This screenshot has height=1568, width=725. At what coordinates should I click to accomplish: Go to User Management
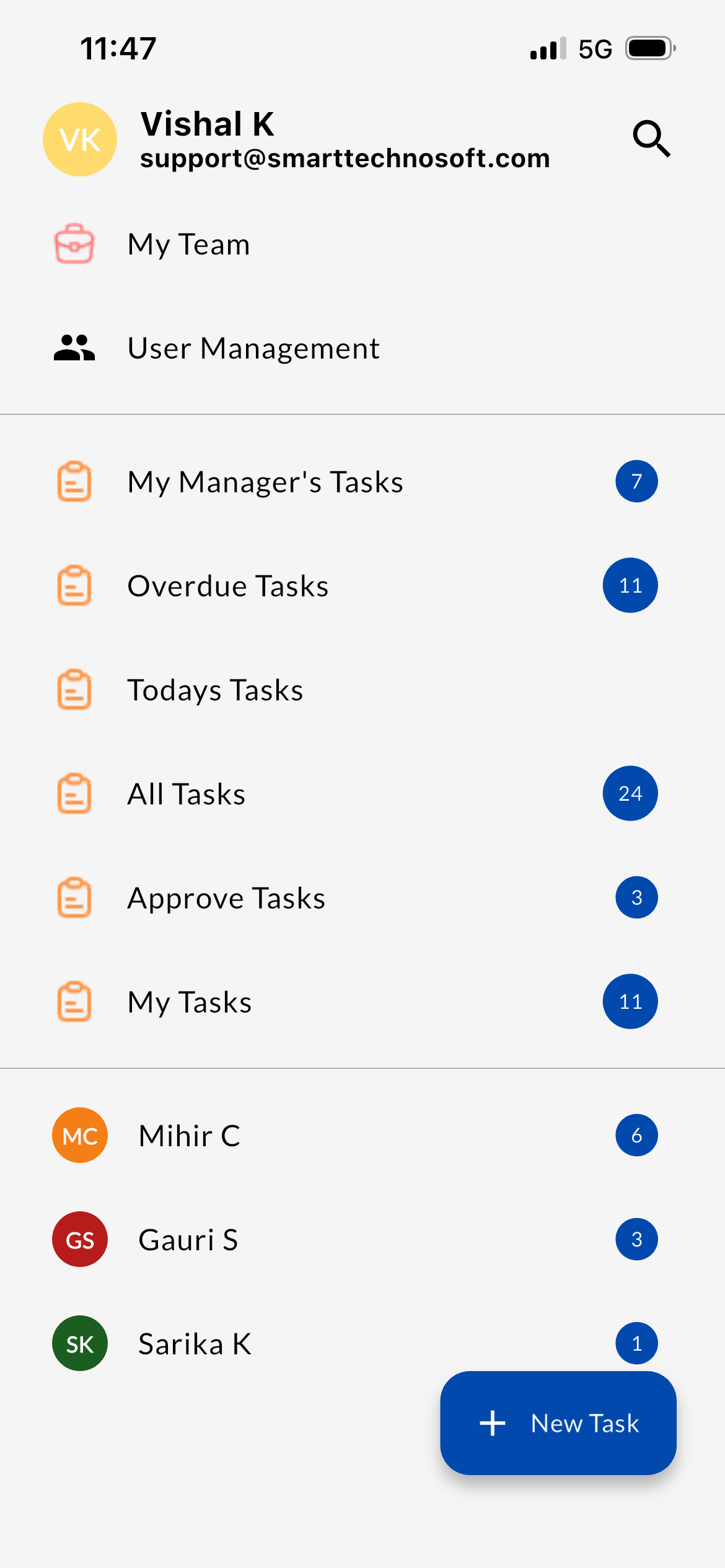pyautogui.click(x=253, y=348)
